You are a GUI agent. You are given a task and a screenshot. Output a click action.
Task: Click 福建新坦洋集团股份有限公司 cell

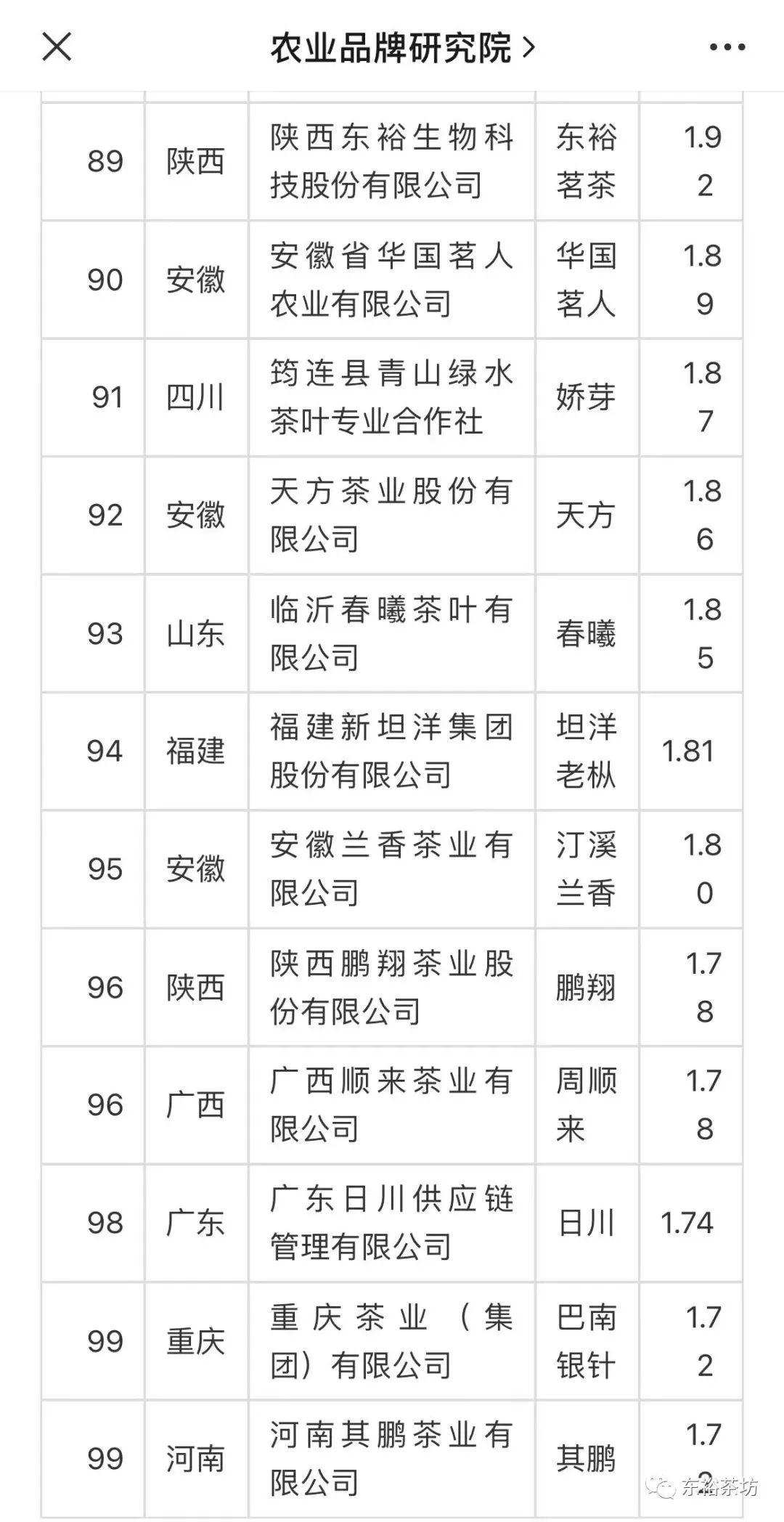(x=392, y=752)
